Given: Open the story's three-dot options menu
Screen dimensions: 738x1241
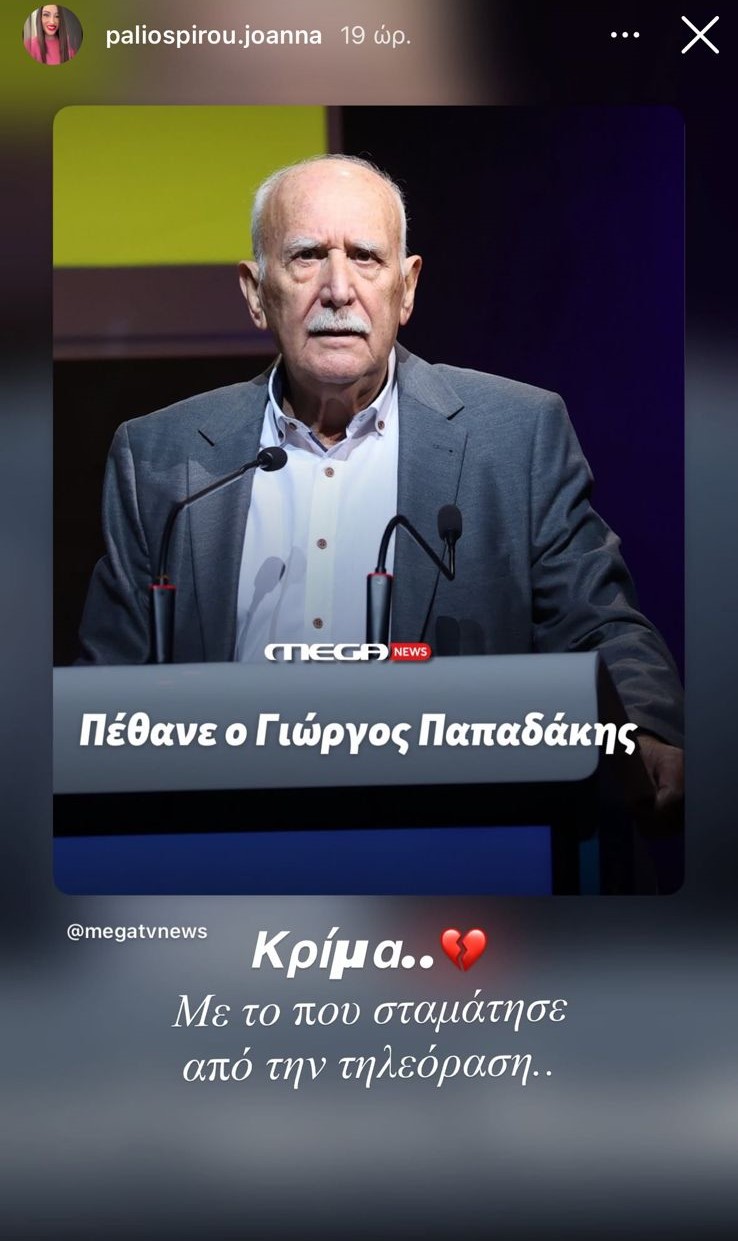Looking at the screenshot, I should 624,36.
